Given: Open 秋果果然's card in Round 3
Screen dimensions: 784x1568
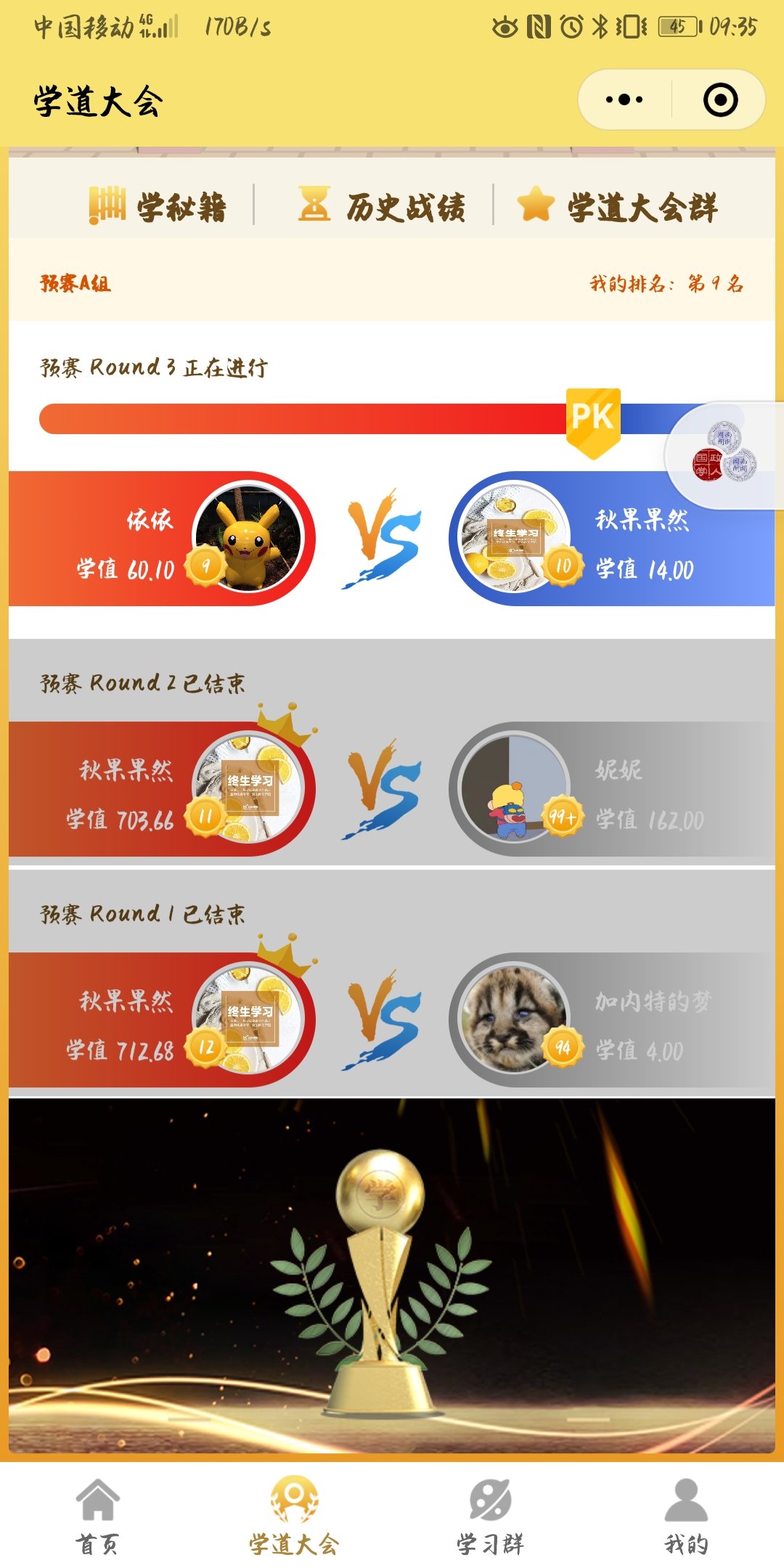Looking at the screenshot, I should pos(515,539).
